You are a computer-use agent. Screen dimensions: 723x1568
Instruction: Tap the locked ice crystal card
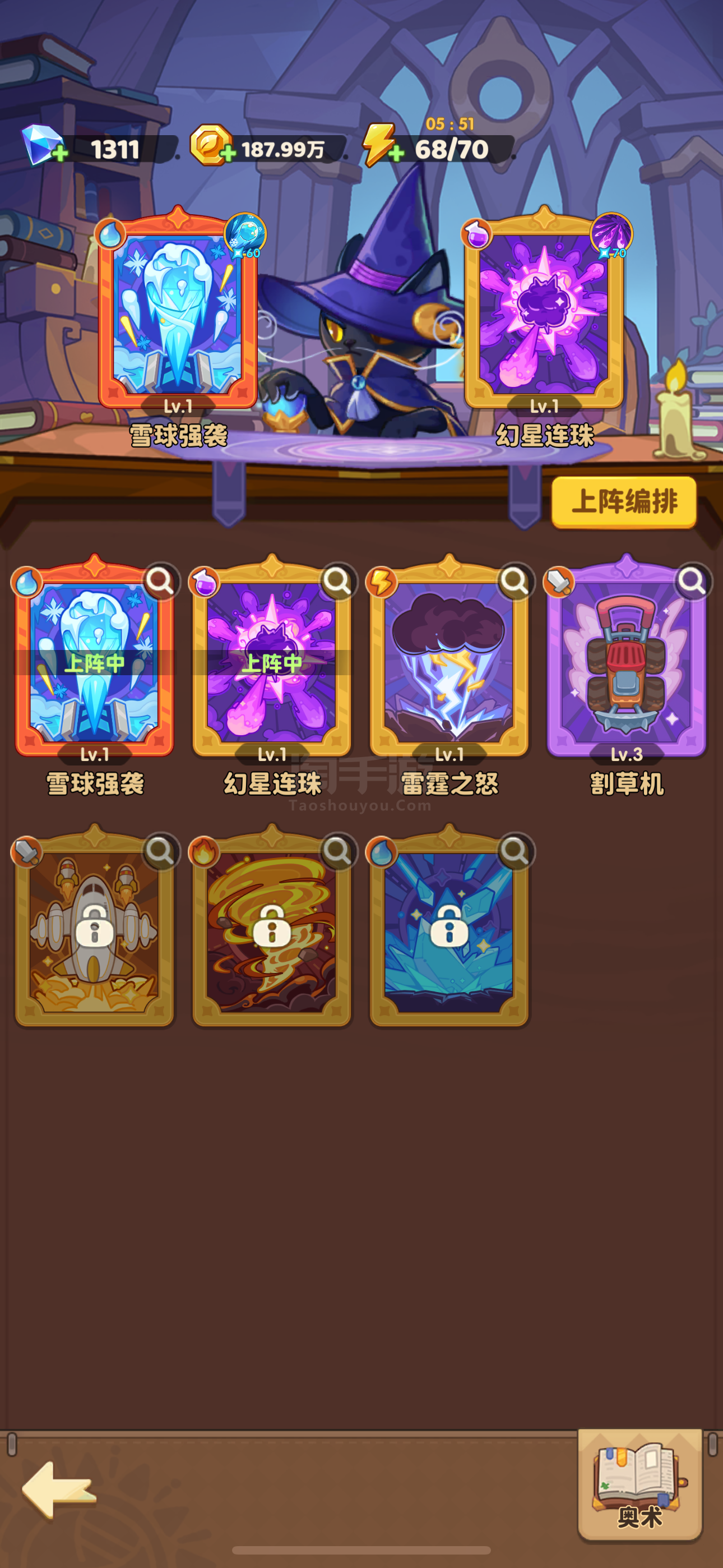click(x=449, y=931)
